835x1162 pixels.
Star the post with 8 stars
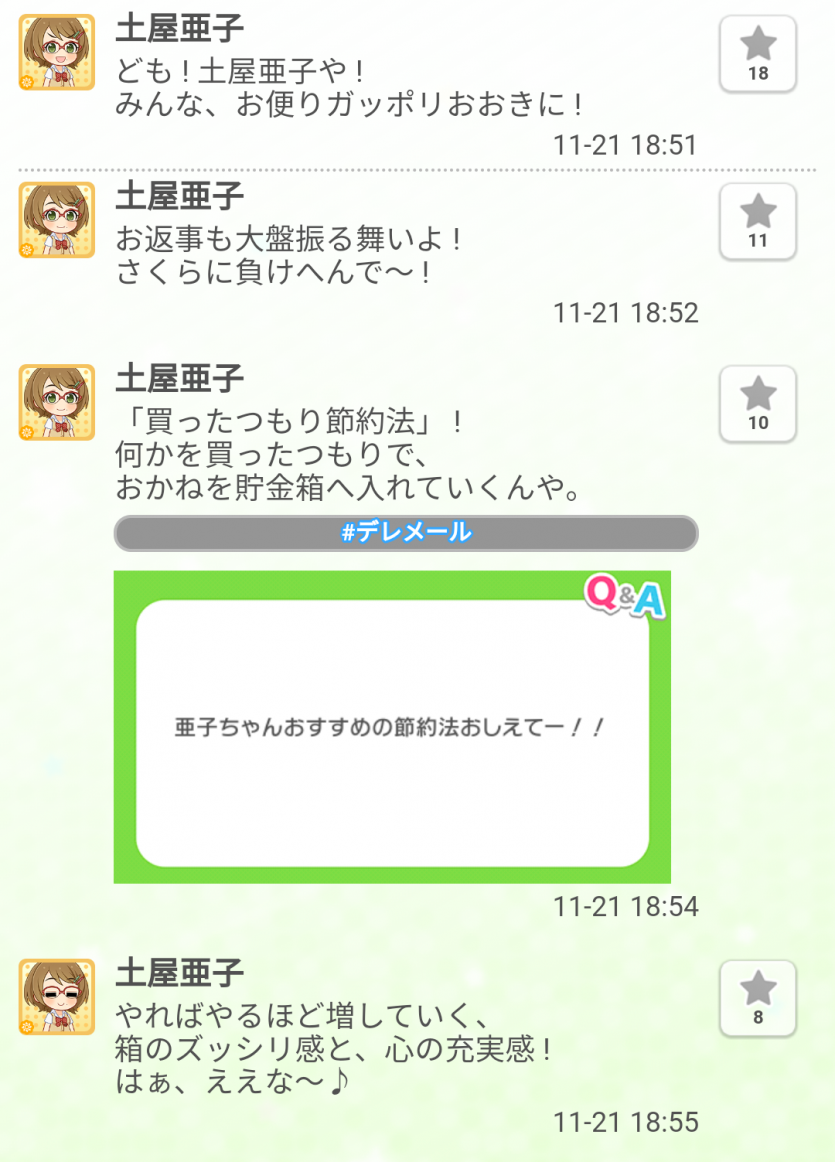(x=758, y=998)
